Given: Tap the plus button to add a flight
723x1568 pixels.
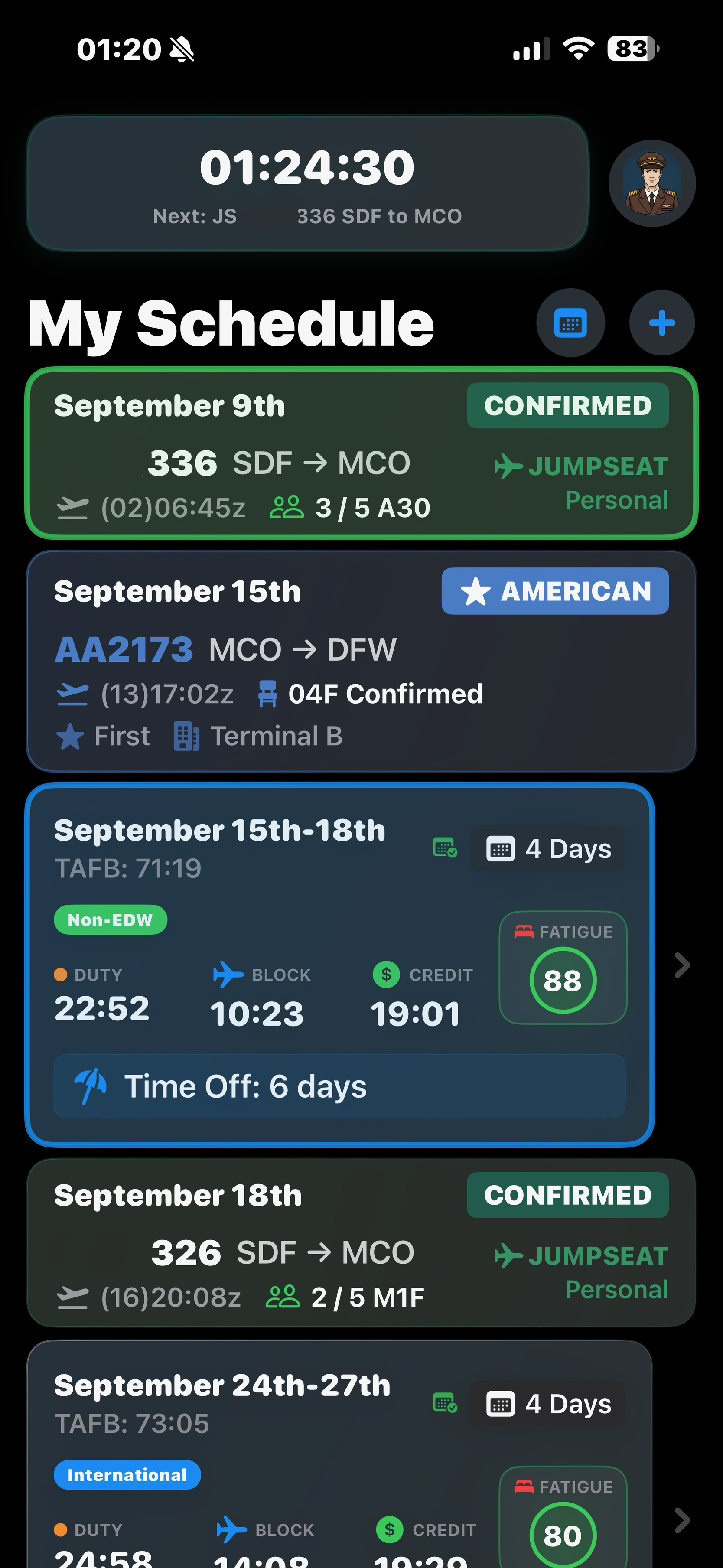Looking at the screenshot, I should pos(662,323).
